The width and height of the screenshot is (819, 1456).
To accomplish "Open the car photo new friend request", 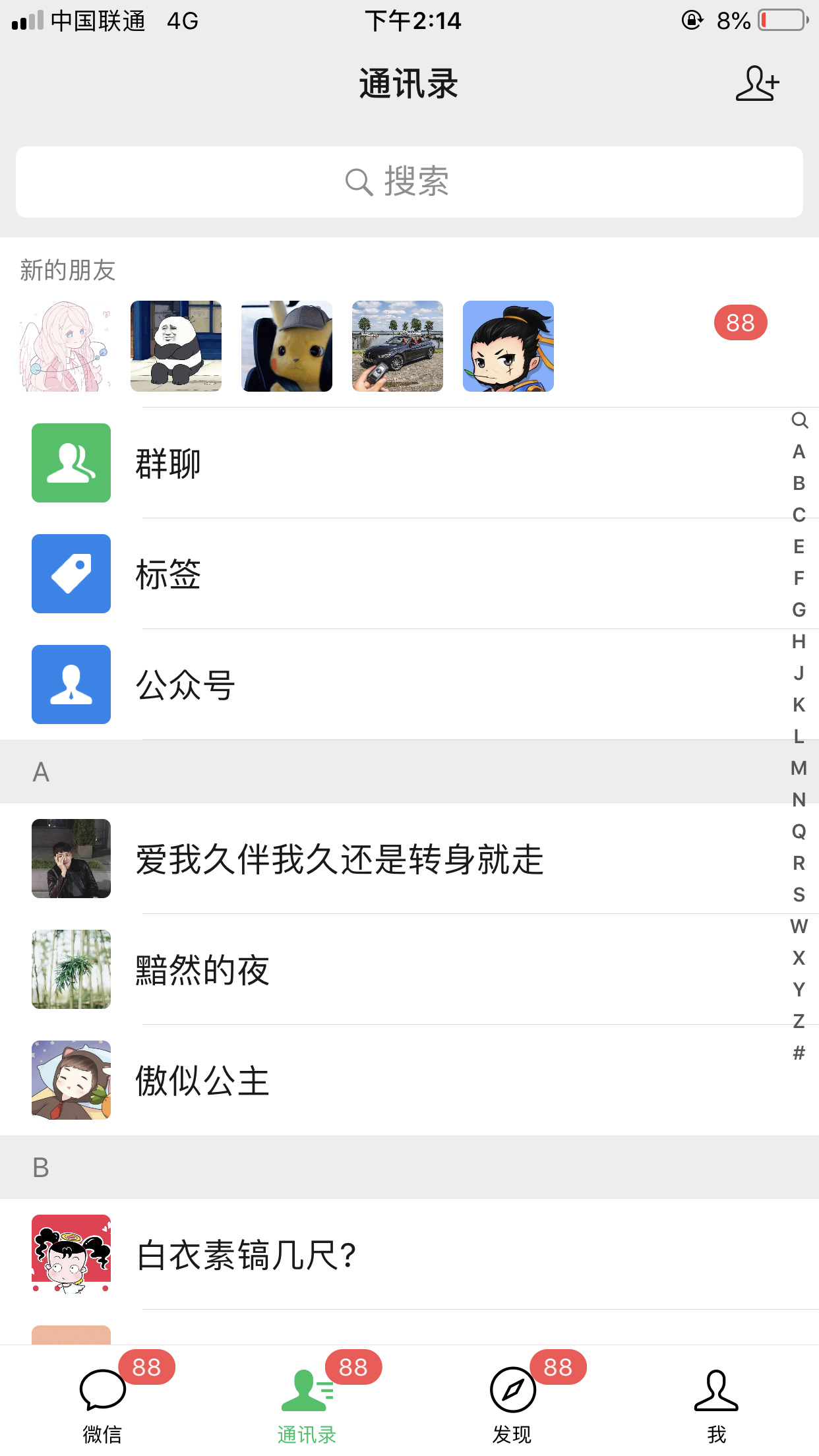I will (398, 346).
